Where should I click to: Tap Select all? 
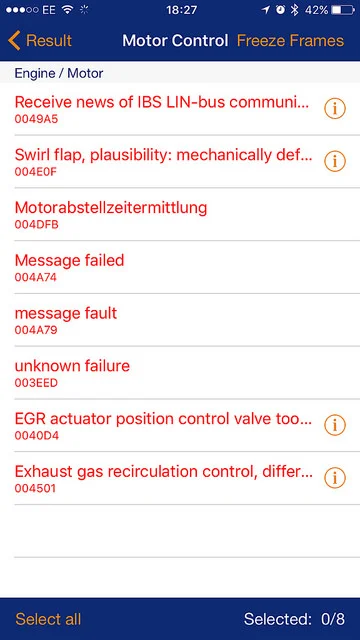pos(48,619)
